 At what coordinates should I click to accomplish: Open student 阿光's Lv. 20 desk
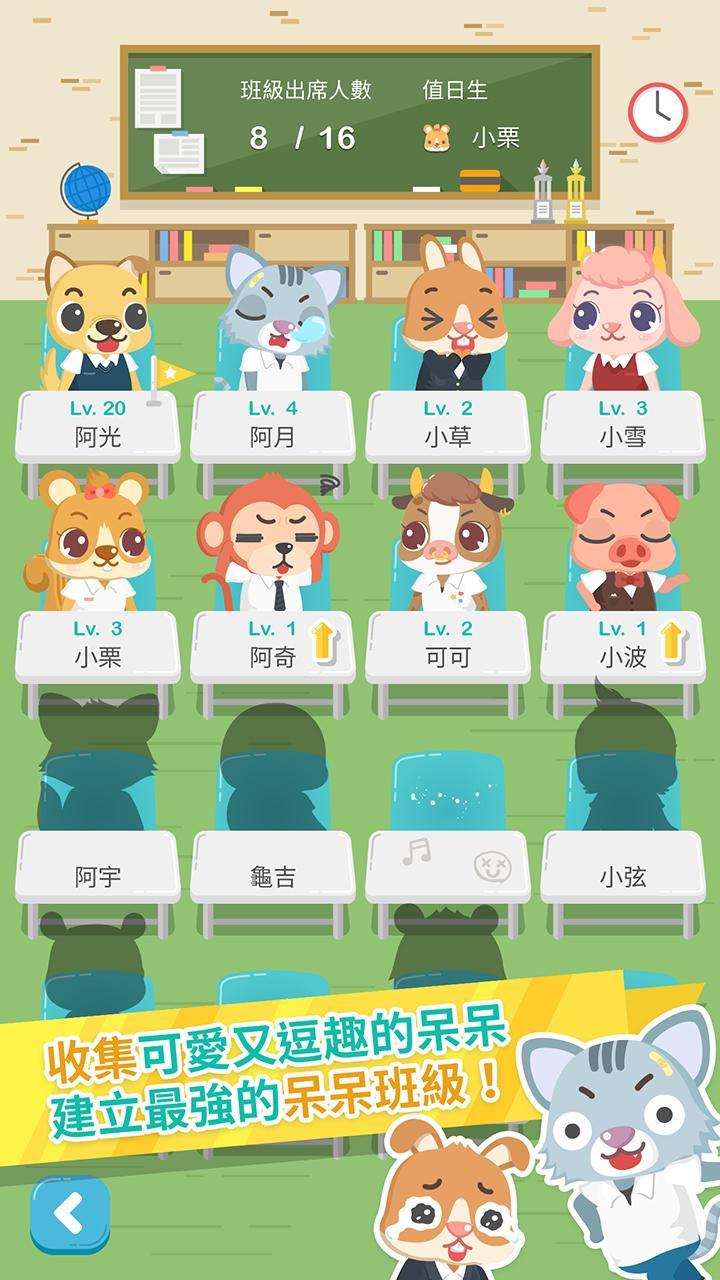point(98,424)
